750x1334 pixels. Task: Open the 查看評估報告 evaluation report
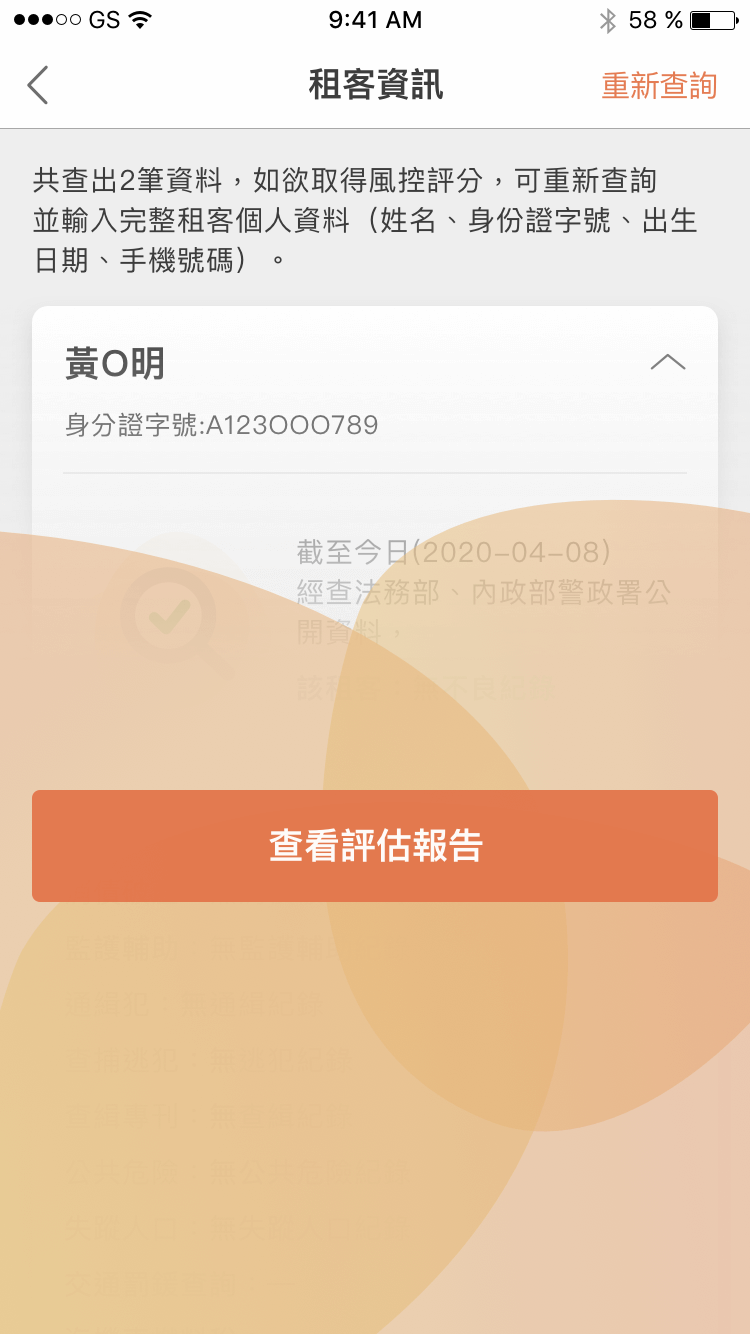coord(375,846)
